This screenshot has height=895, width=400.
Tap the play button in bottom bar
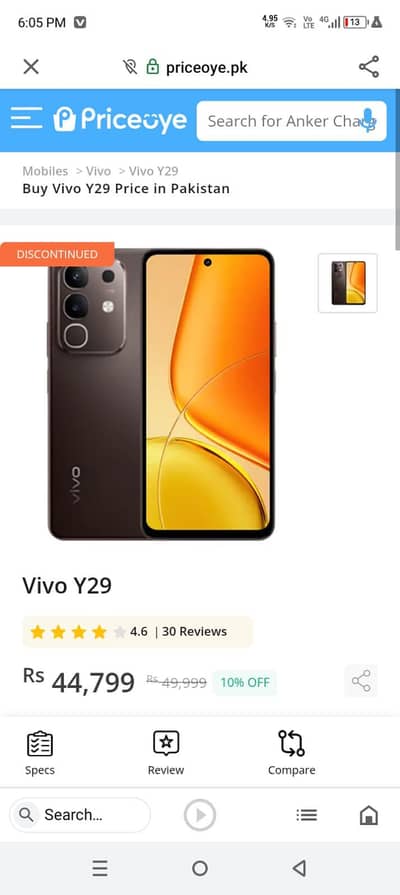(200, 815)
